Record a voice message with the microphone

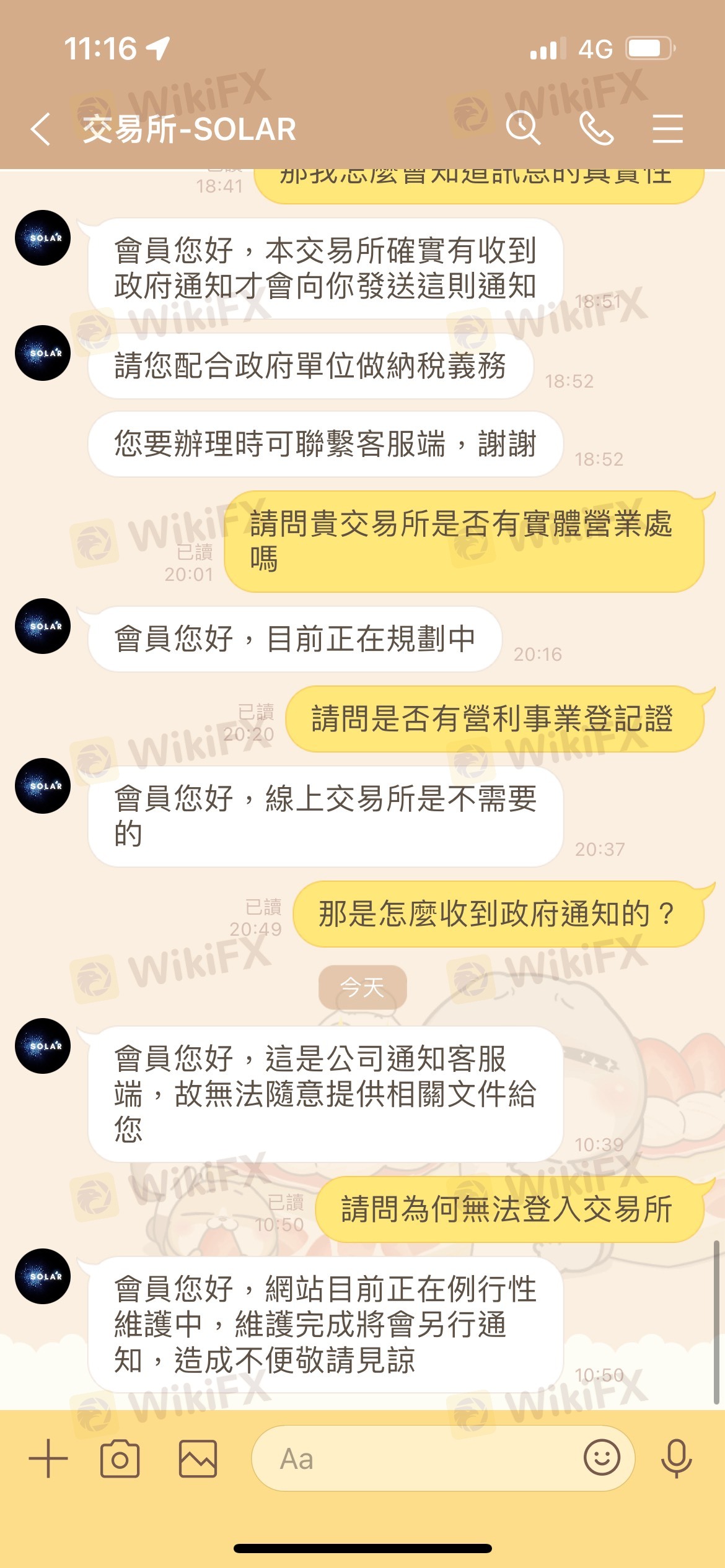[x=676, y=1459]
